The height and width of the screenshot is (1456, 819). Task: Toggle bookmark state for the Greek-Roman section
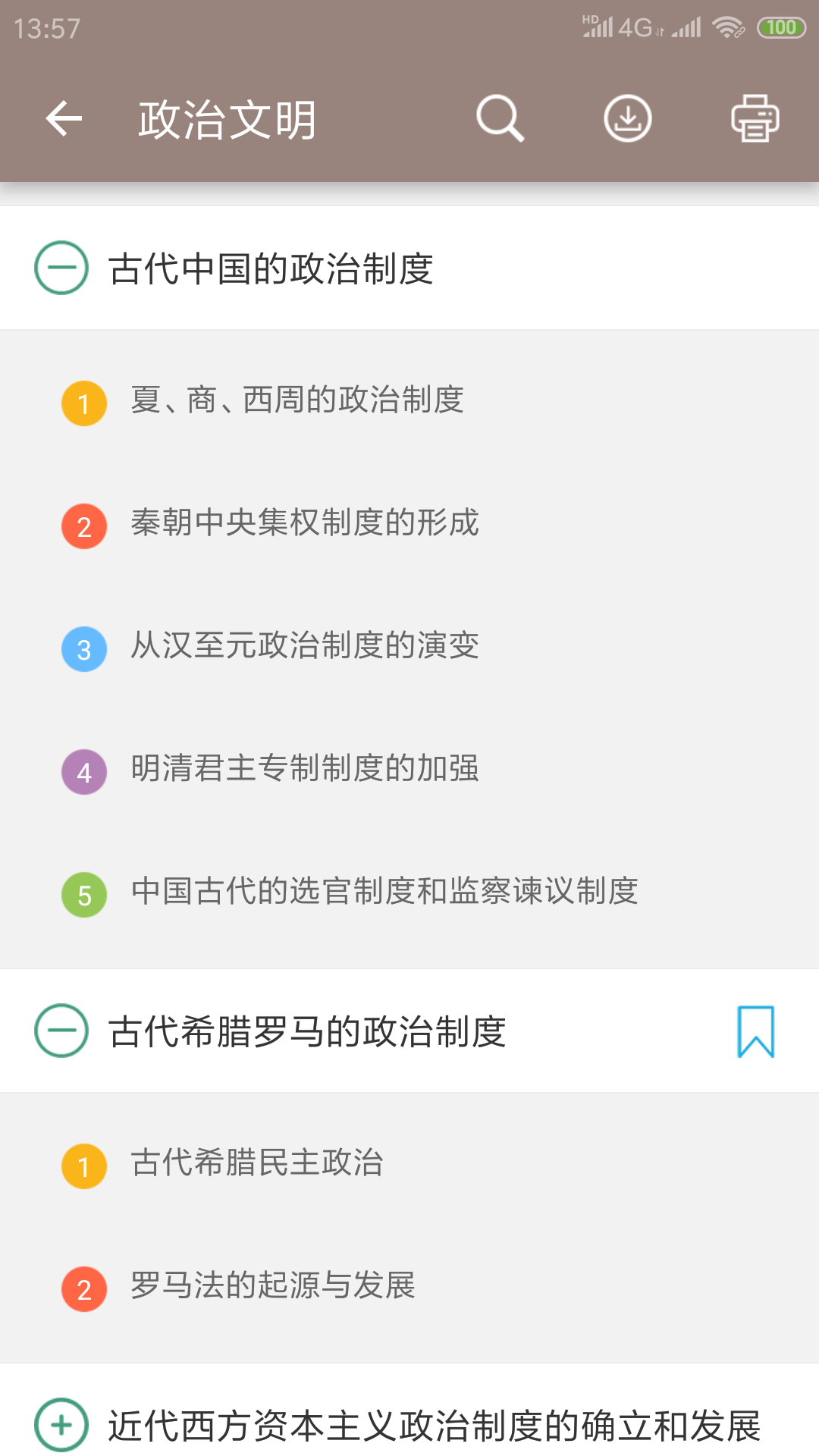click(755, 1031)
